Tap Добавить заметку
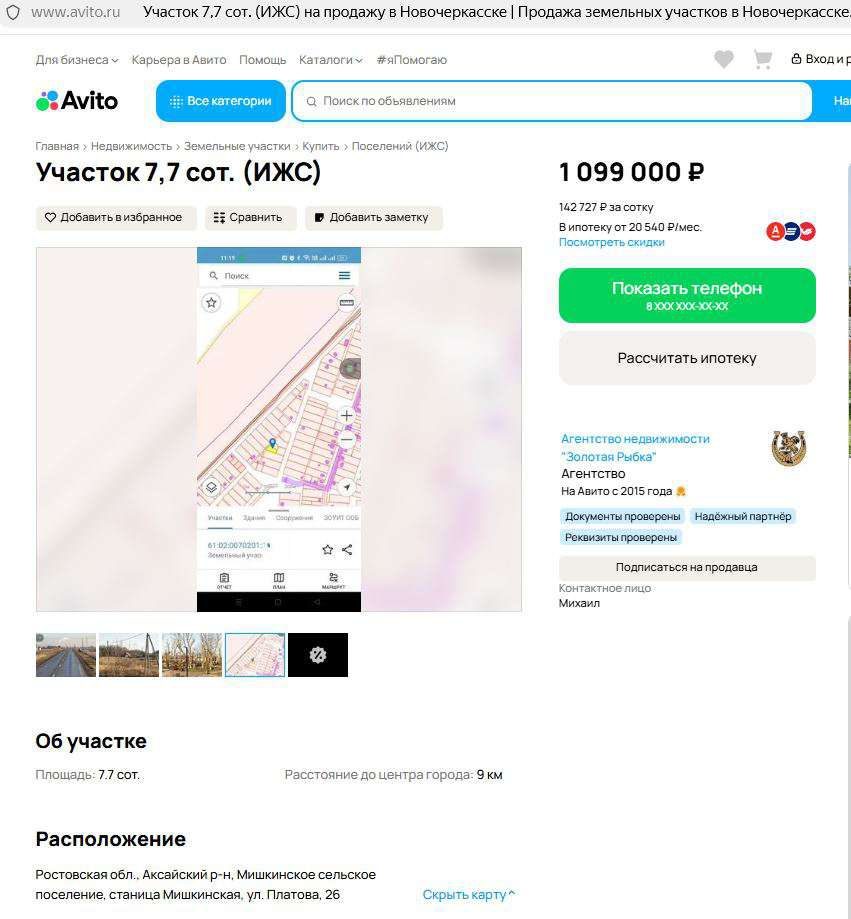 [x=374, y=217]
